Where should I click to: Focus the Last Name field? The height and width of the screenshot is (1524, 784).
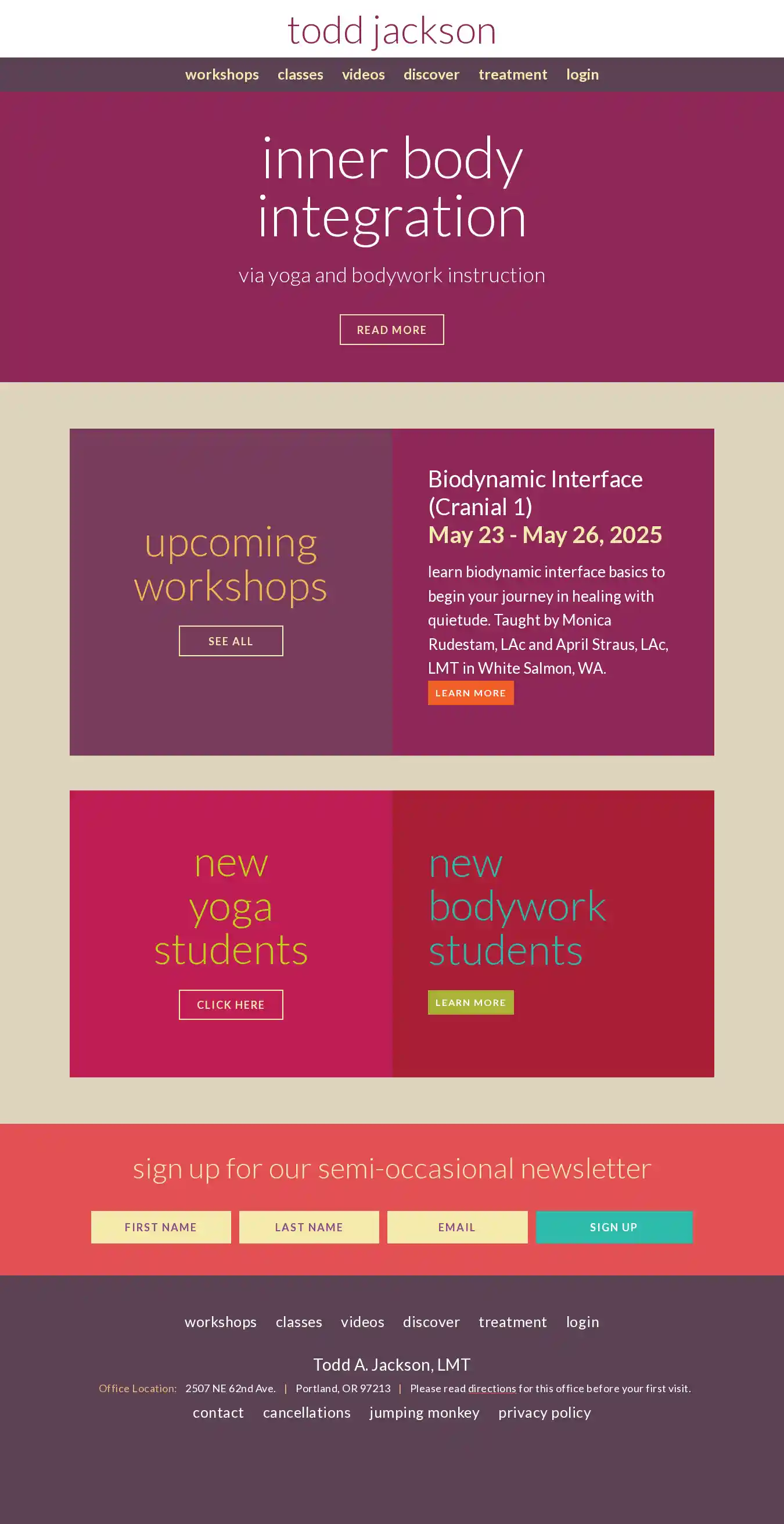309,1227
